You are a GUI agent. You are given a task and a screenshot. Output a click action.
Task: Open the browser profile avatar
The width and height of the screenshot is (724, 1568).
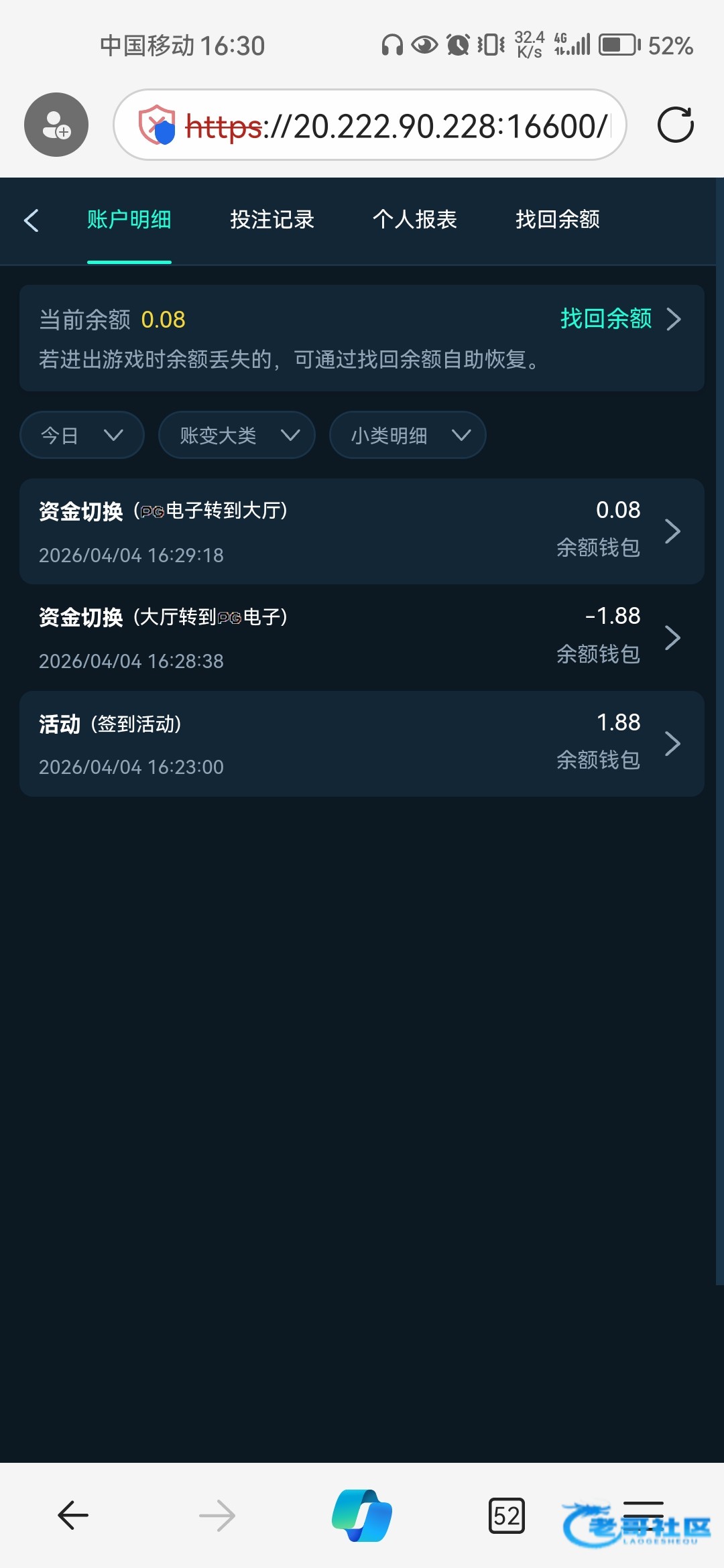(56, 125)
